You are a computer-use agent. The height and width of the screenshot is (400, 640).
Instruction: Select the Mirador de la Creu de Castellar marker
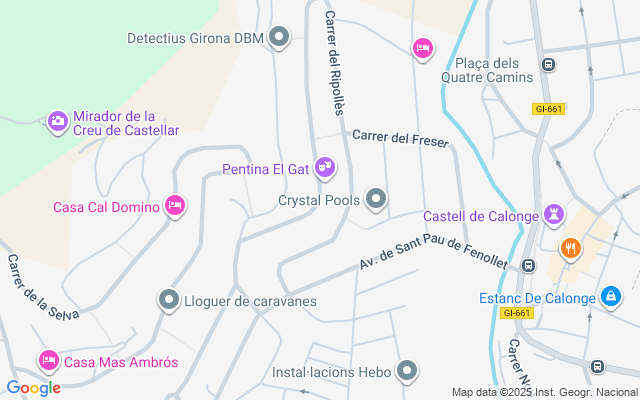pos(58,122)
